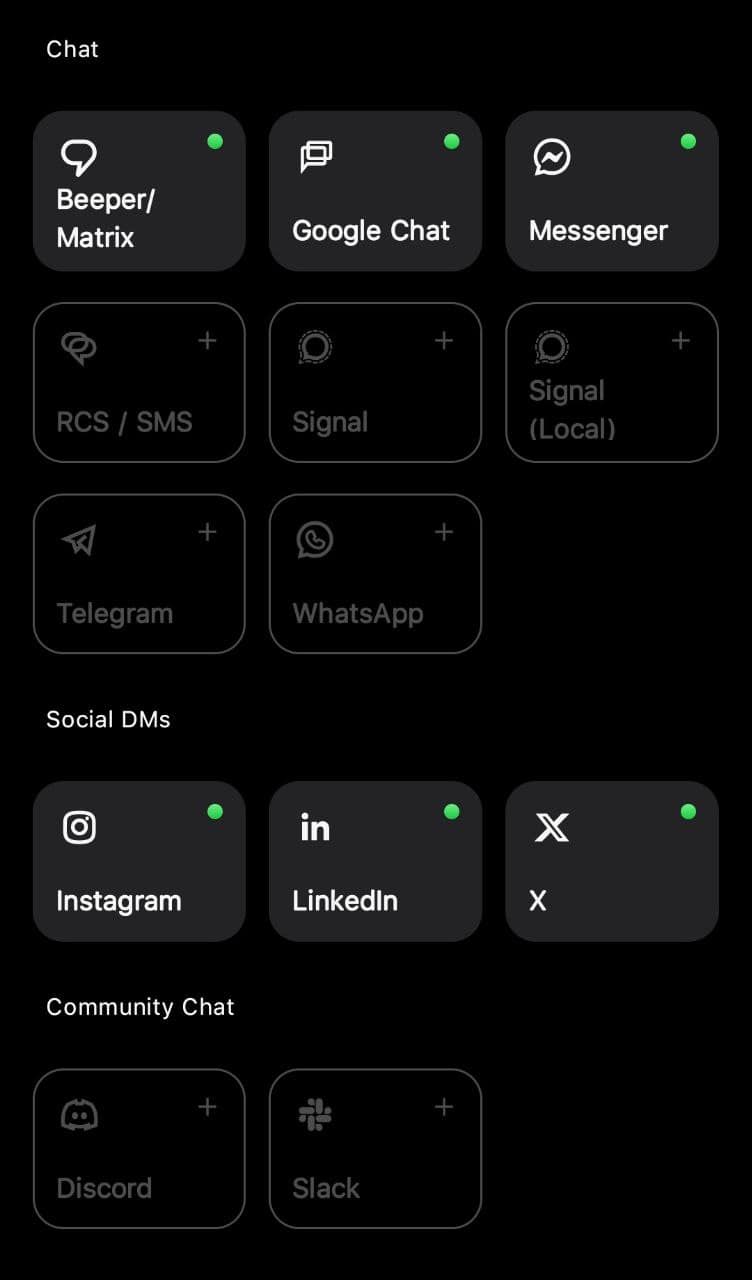Select the Telegram paper plane icon
Viewport: 752px width, 1280px height.
pyautogui.click(x=78, y=539)
